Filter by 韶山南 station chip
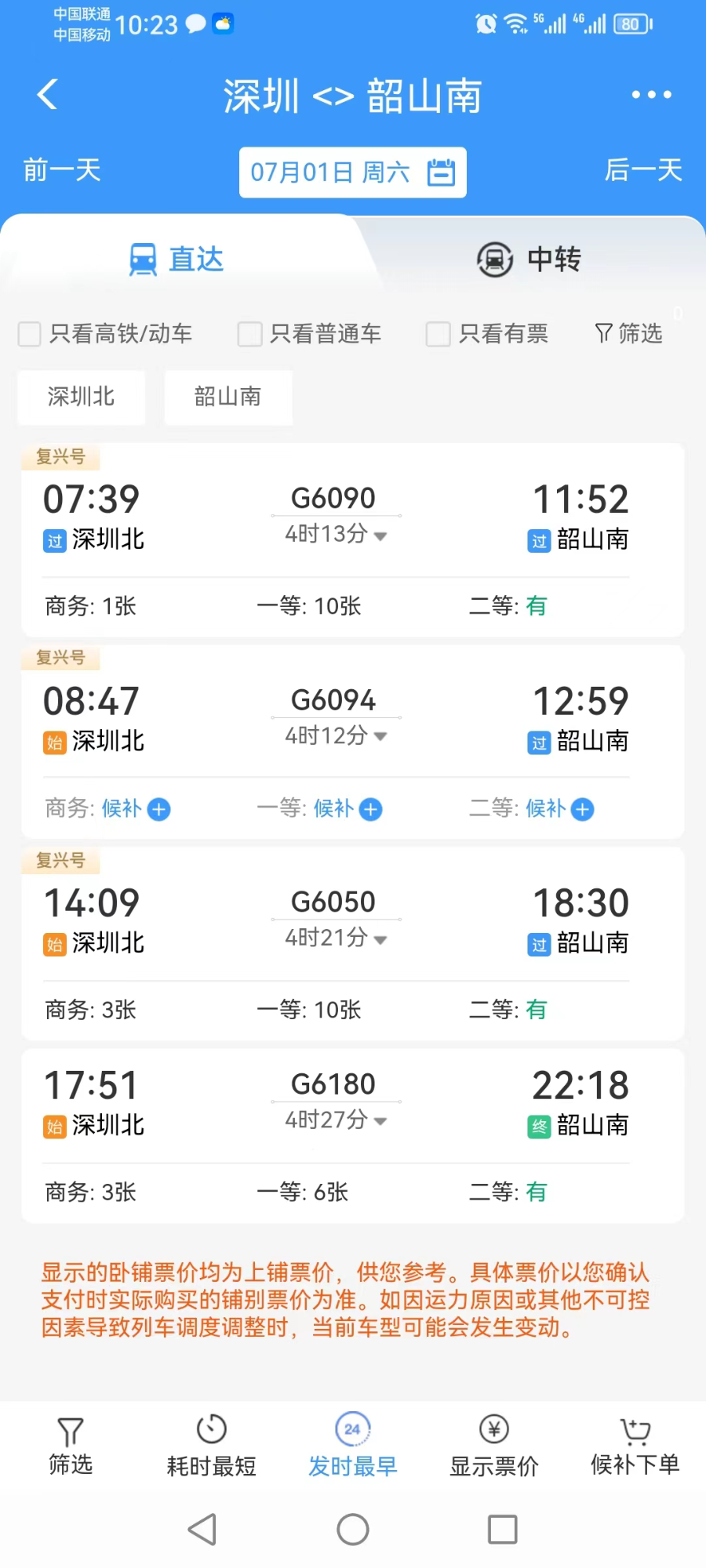The width and height of the screenshot is (706, 1568). coord(227,397)
